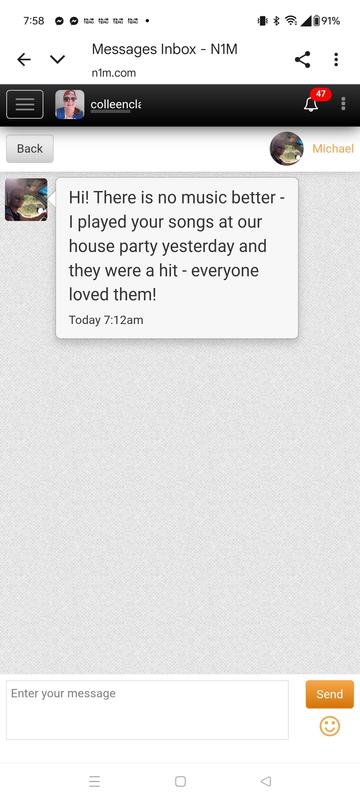Share this page via share icon
This screenshot has height=800, width=360.
(302, 60)
